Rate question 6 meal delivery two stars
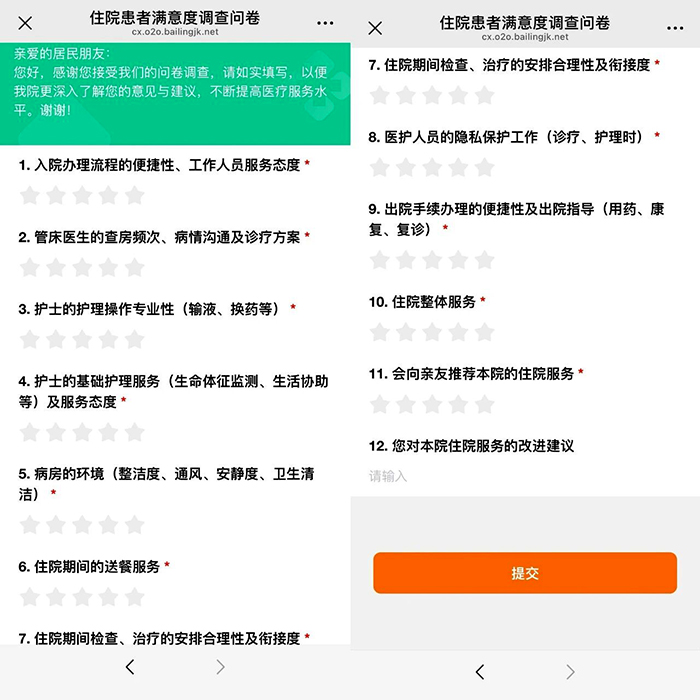 pos(56,596)
